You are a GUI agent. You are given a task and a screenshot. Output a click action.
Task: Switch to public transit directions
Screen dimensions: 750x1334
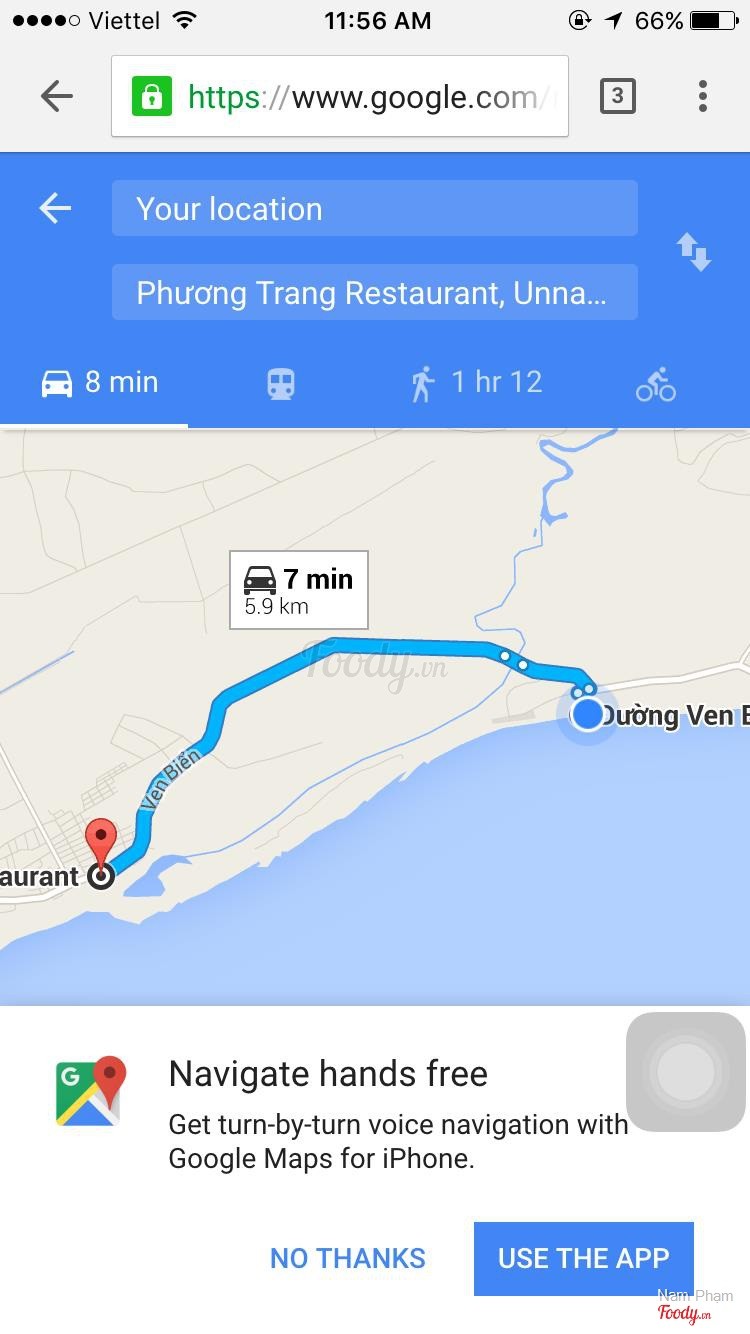click(x=281, y=384)
